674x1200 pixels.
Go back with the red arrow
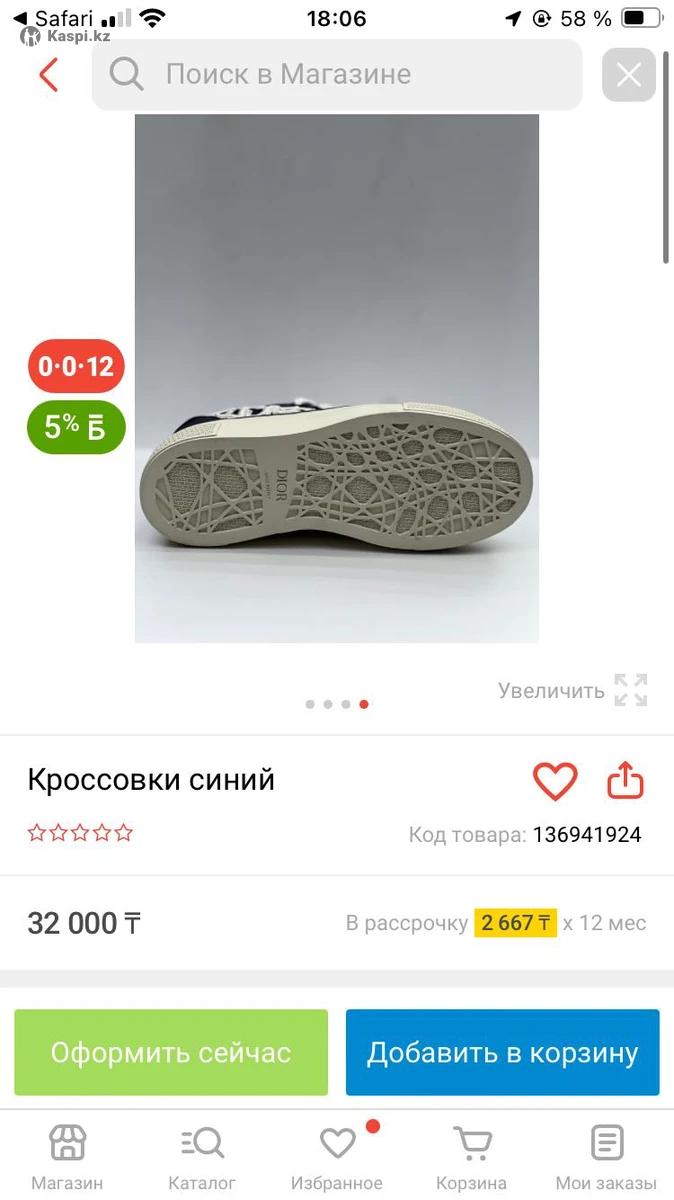[48, 75]
